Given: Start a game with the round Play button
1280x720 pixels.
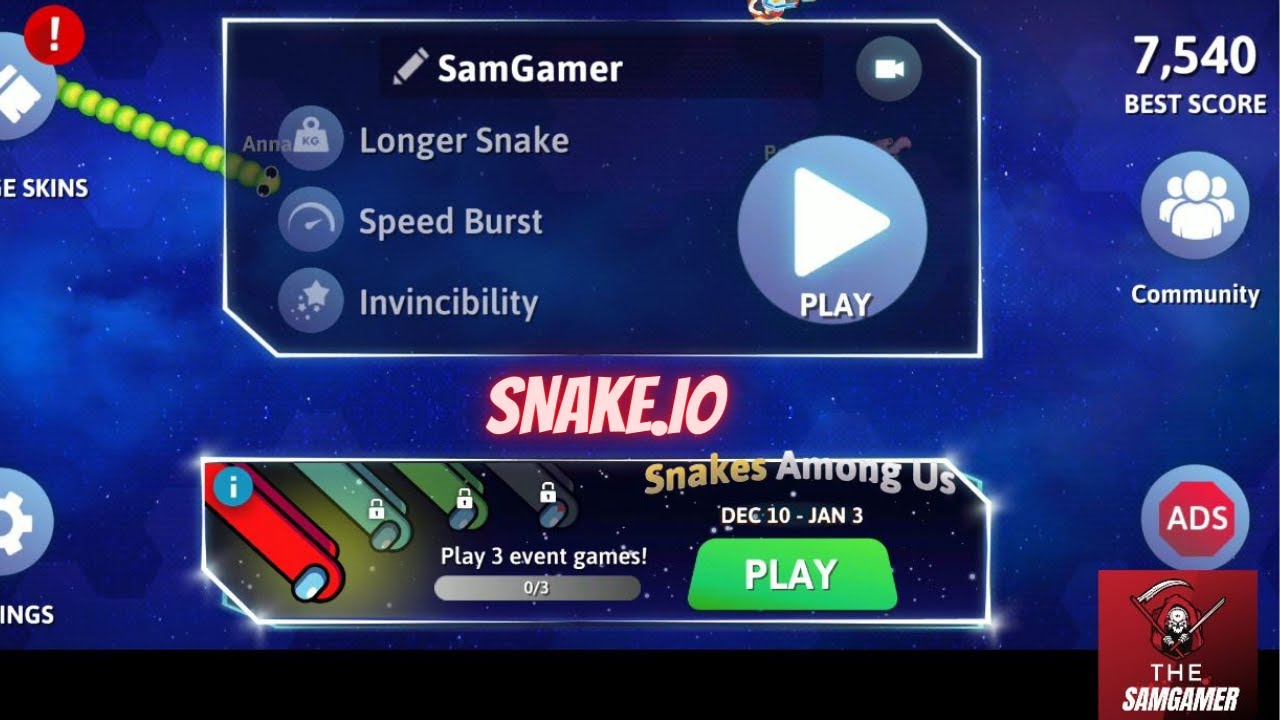Looking at the screenshot, I should [832, 231].
